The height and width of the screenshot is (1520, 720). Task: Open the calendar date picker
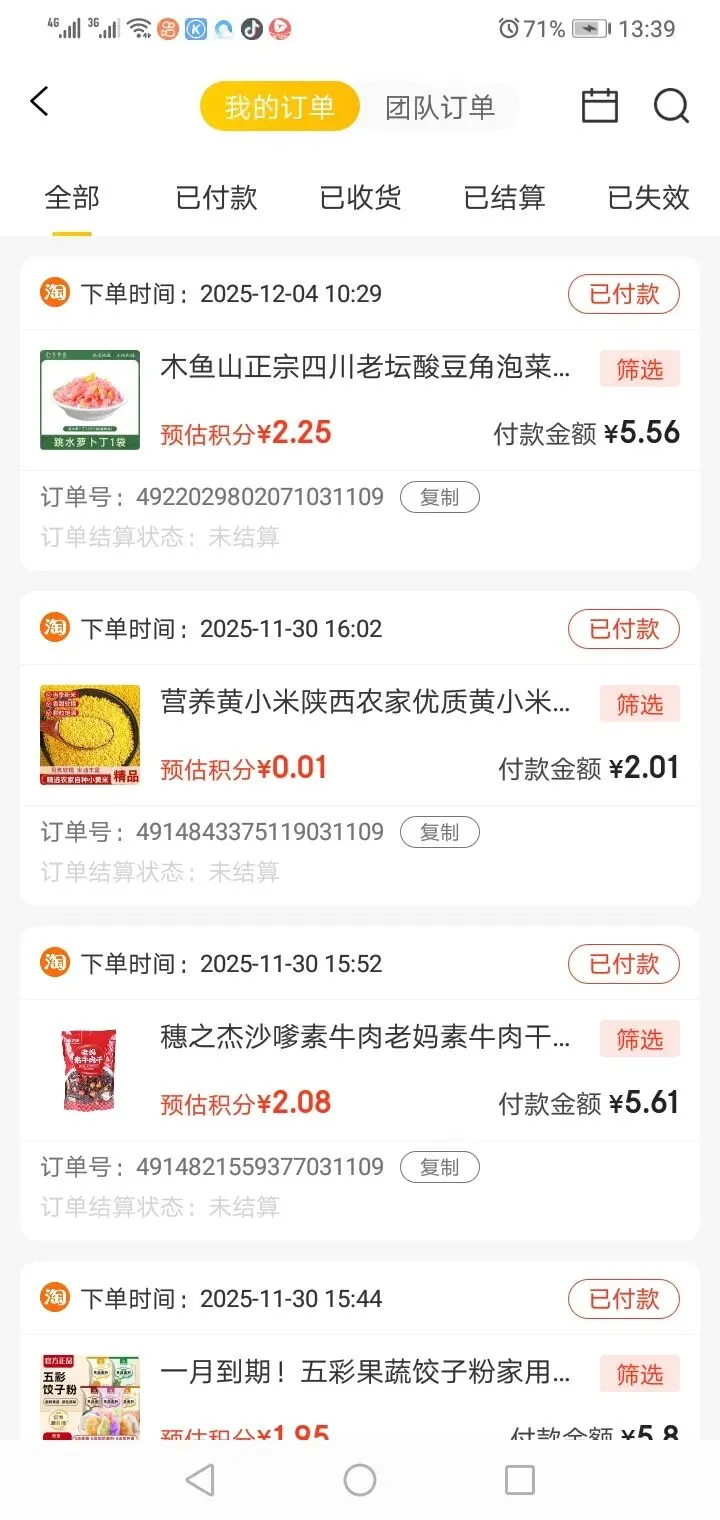pyautogui.click(x=599, y=105)
